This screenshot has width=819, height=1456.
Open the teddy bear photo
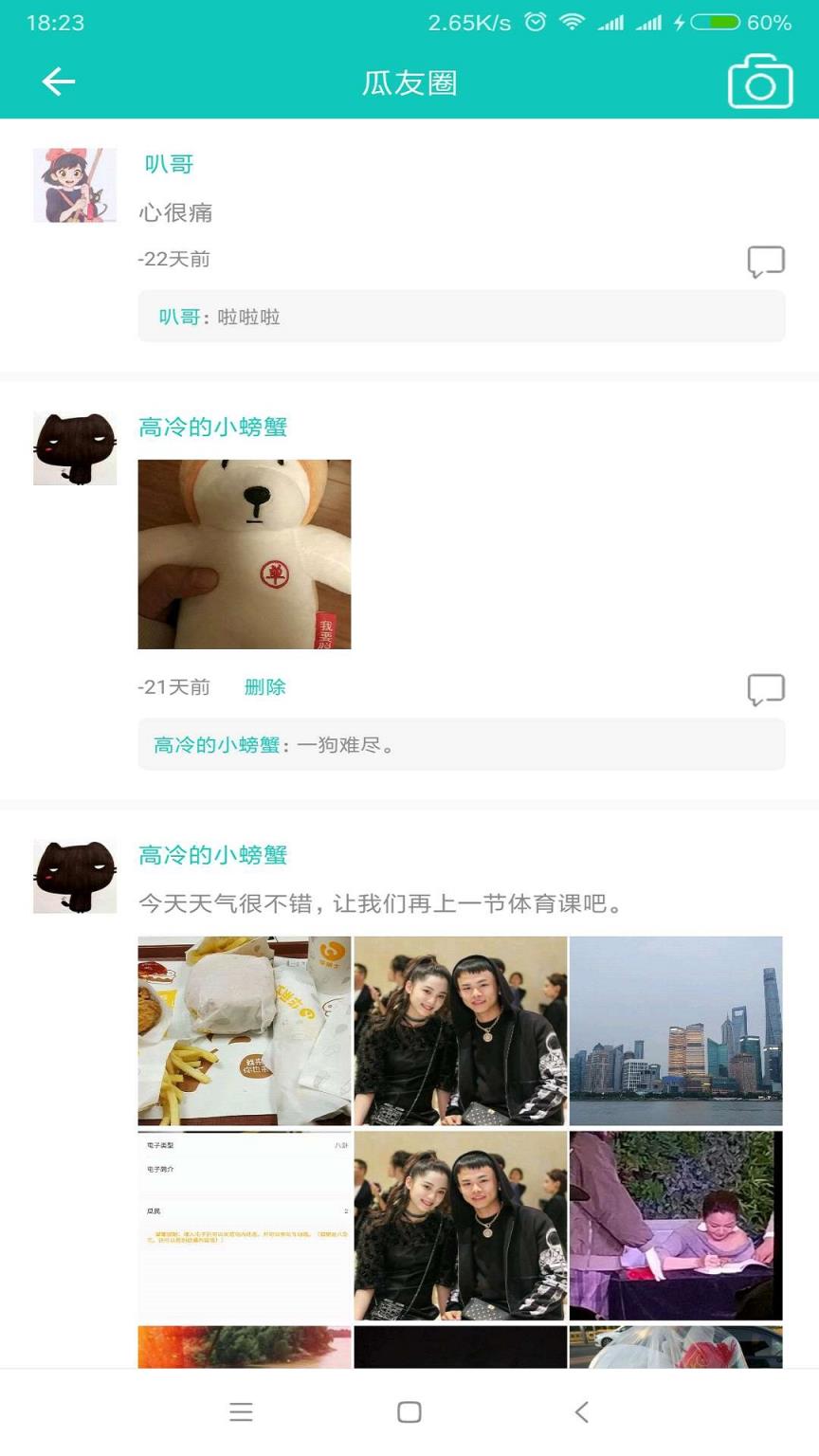click(244, 555)
